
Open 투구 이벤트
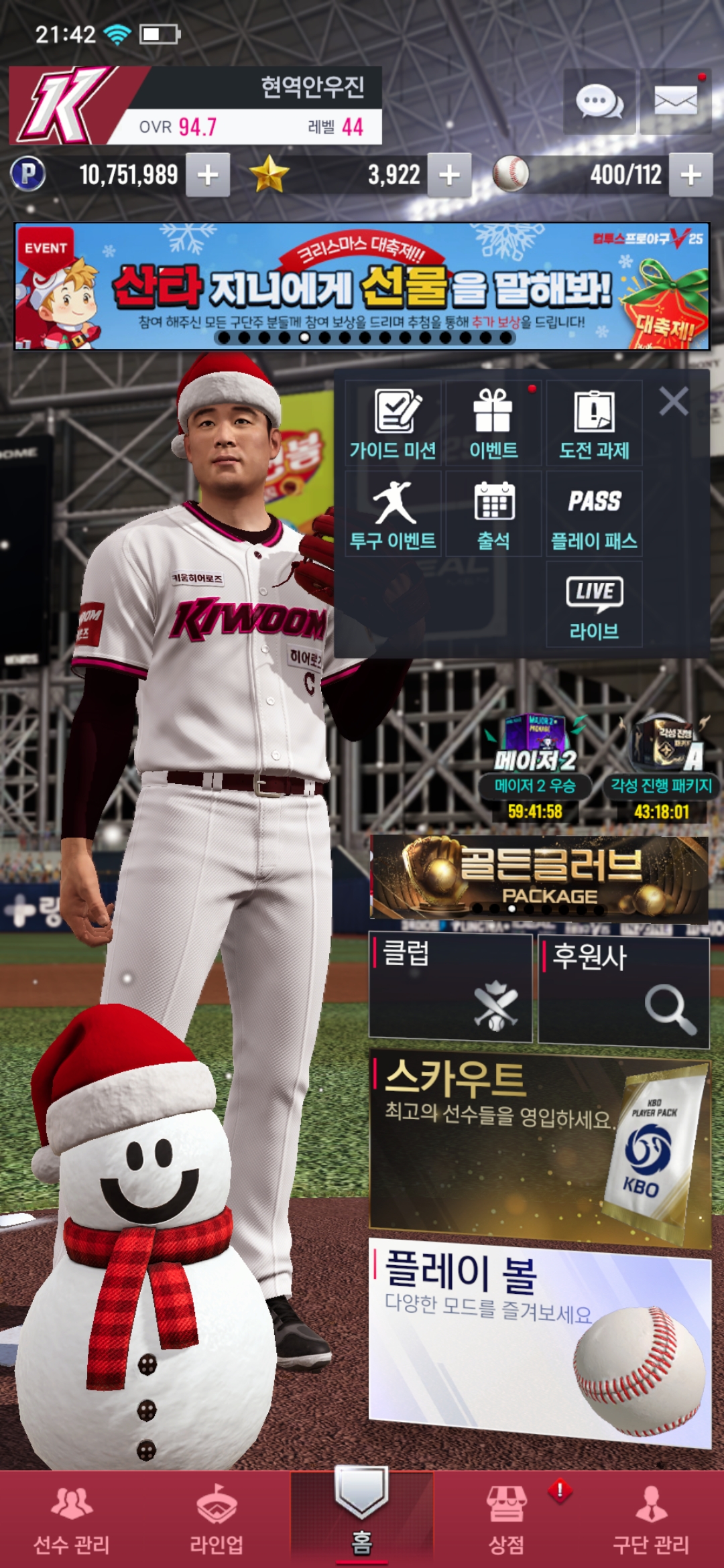point(394,514)
